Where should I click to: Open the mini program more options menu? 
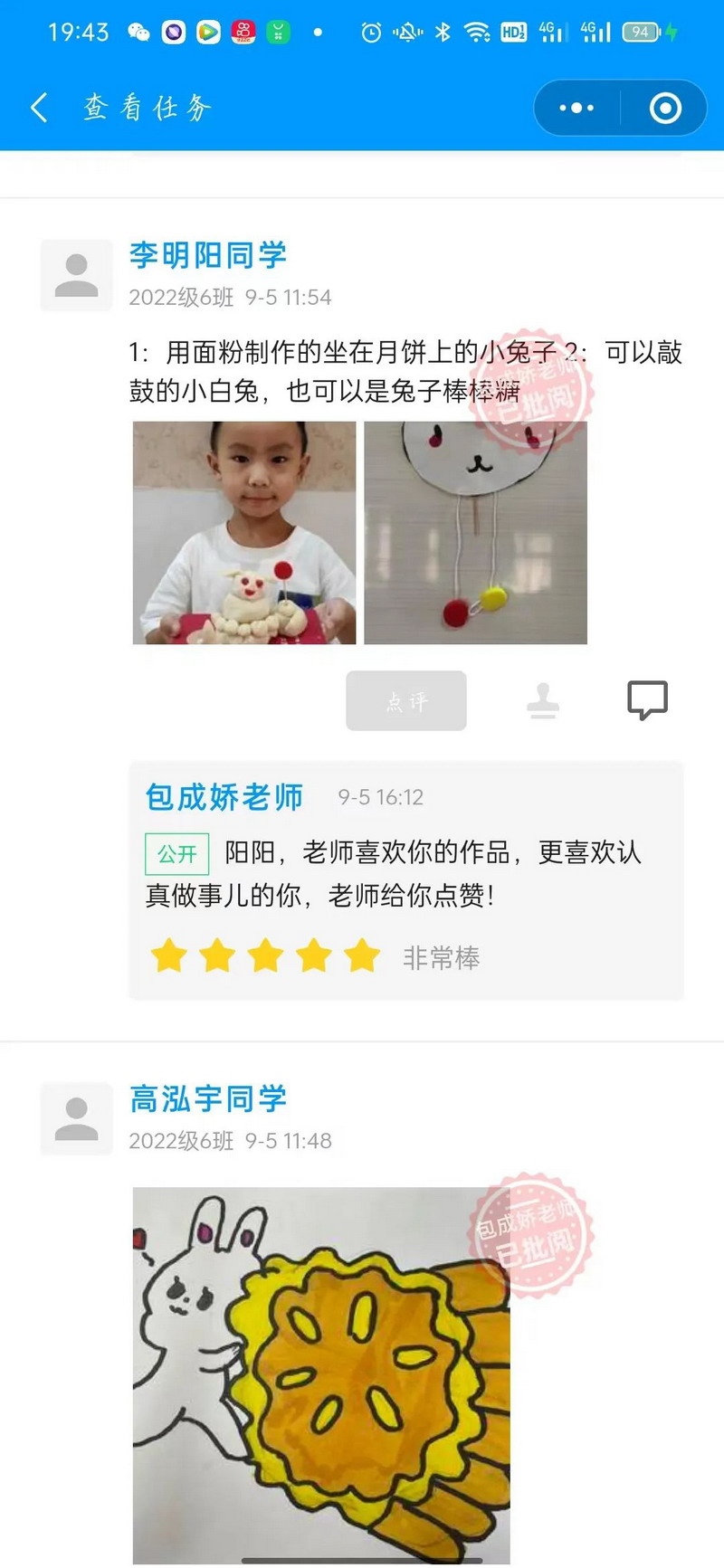point(576,108)
